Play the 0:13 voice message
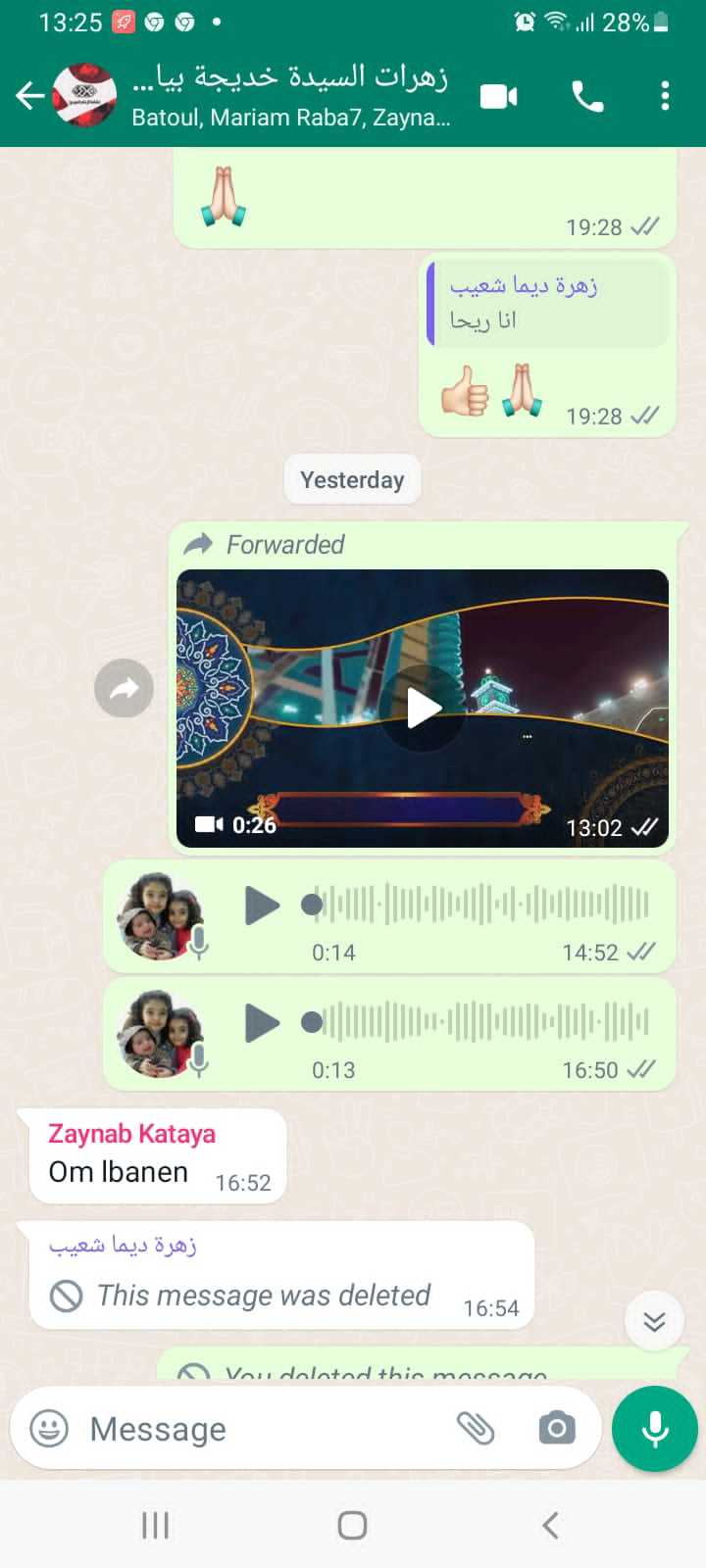 [261, 1022]
